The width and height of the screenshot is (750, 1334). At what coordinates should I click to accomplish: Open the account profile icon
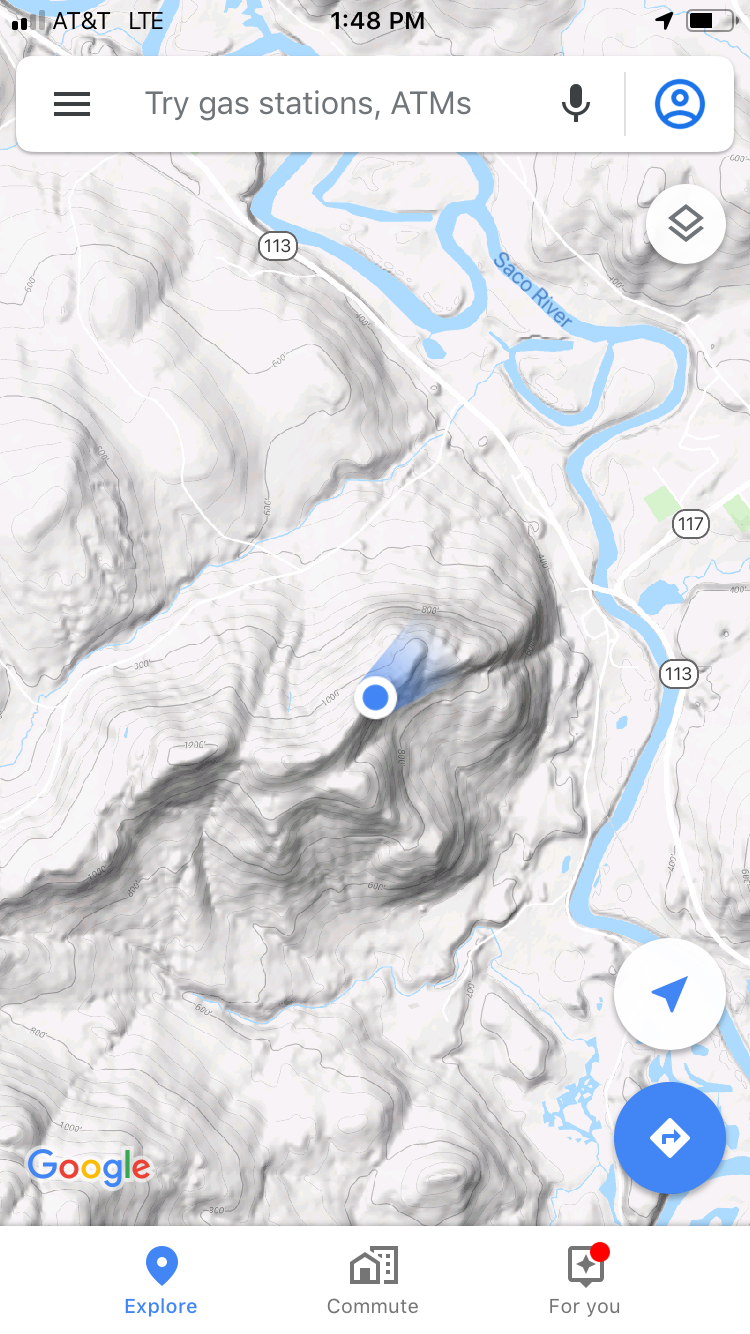(x=680, y=104)
